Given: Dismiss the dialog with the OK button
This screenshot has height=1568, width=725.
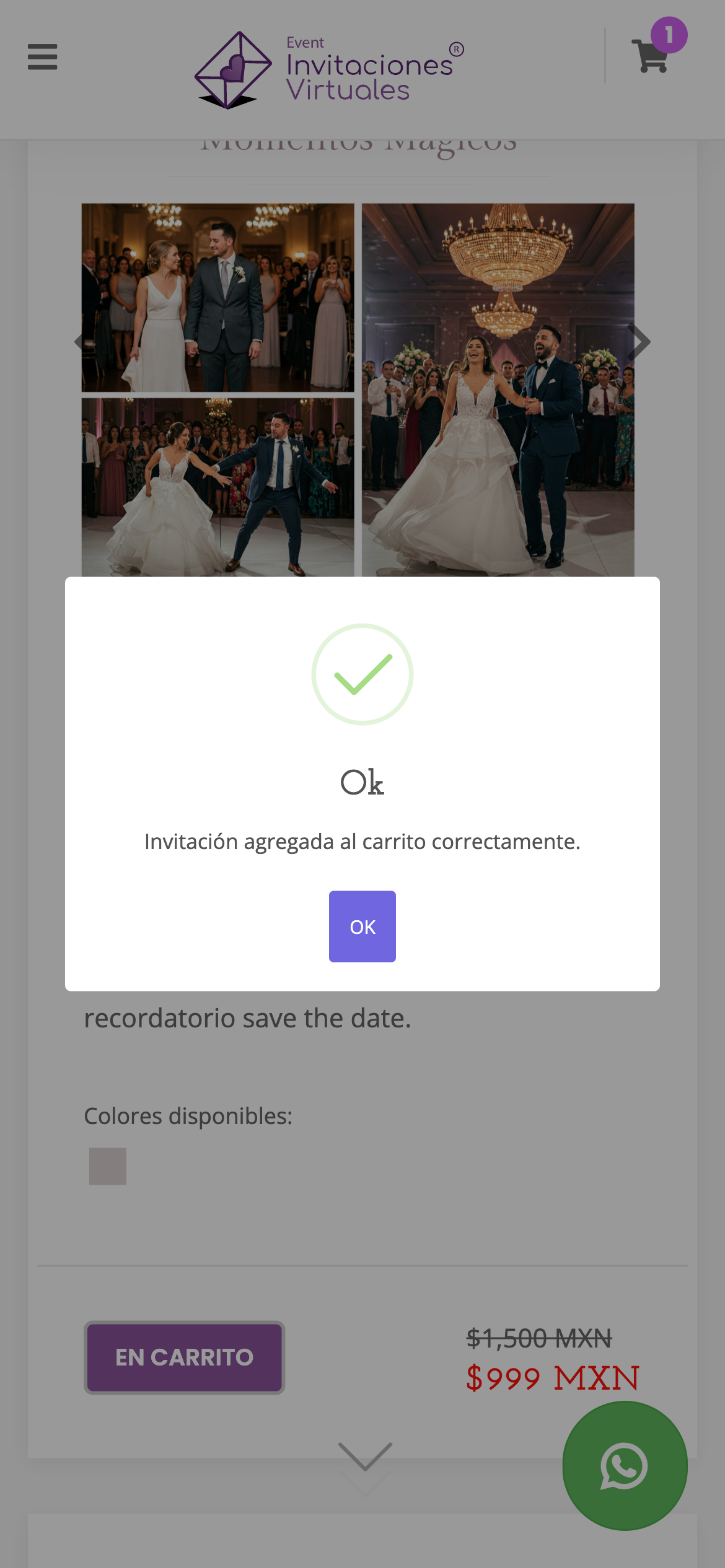Looking at the screenshot, I should pos(362,926).
